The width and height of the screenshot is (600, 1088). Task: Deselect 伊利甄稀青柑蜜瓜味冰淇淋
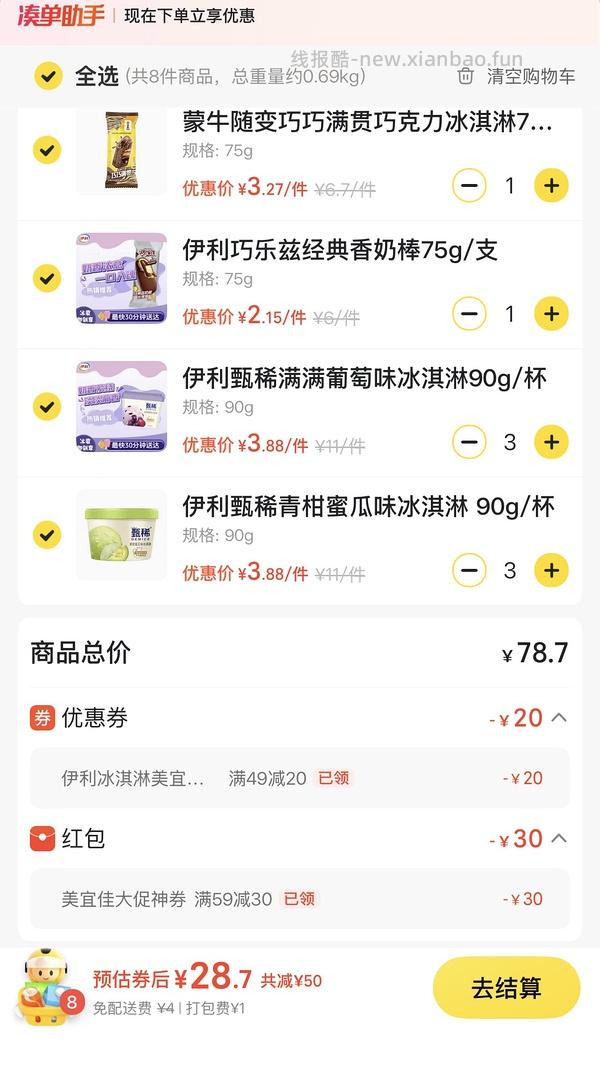(x=47, y=535)
